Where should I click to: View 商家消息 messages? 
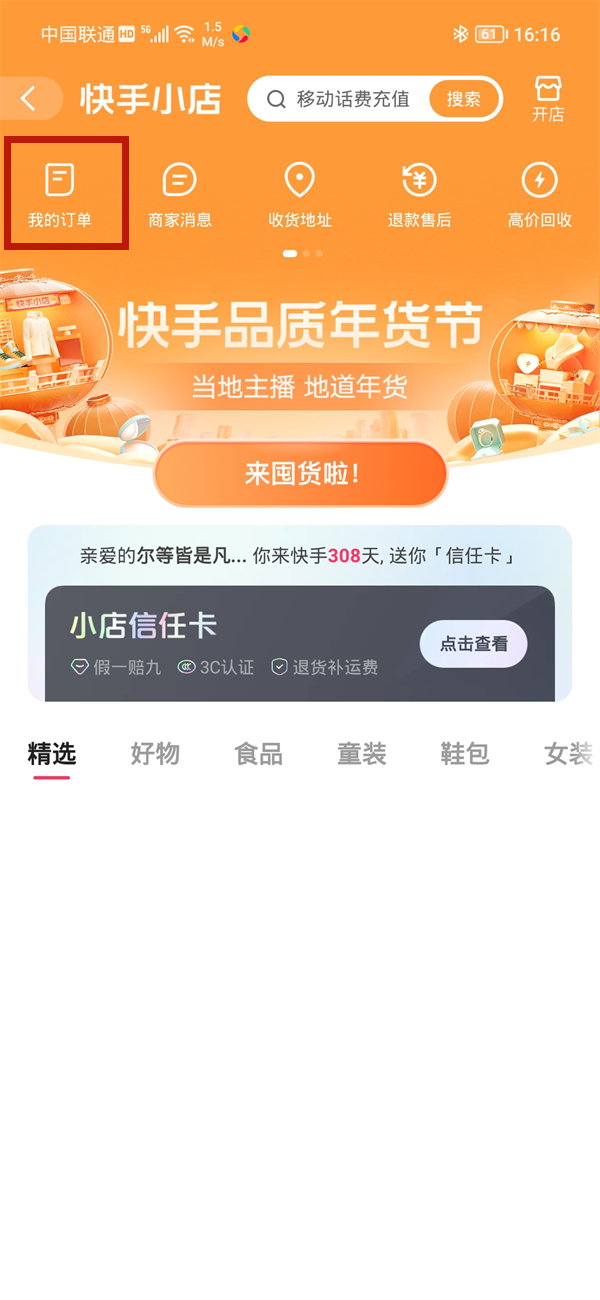tap(180, 195)
